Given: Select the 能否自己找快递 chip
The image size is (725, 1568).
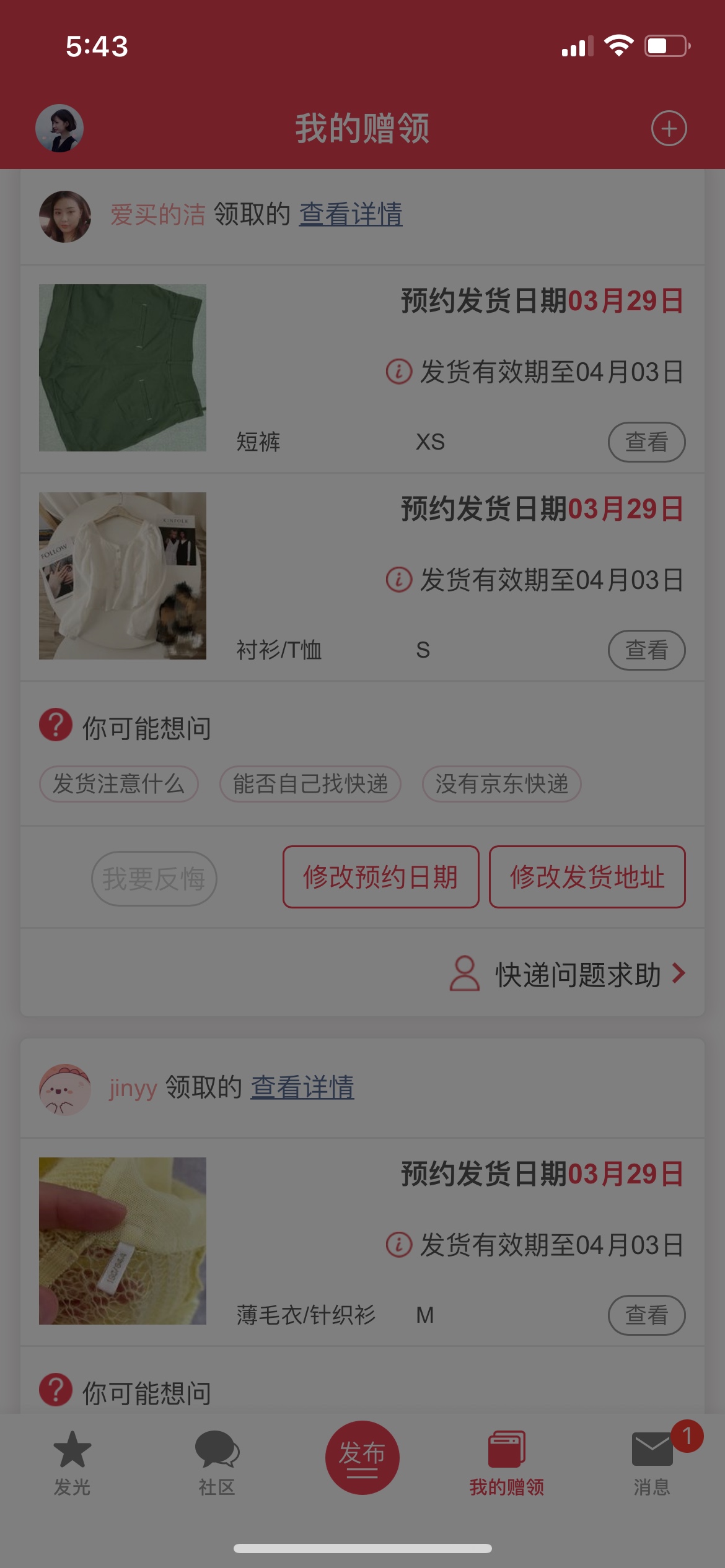Looking at the screenshot, I should point(310,784).
